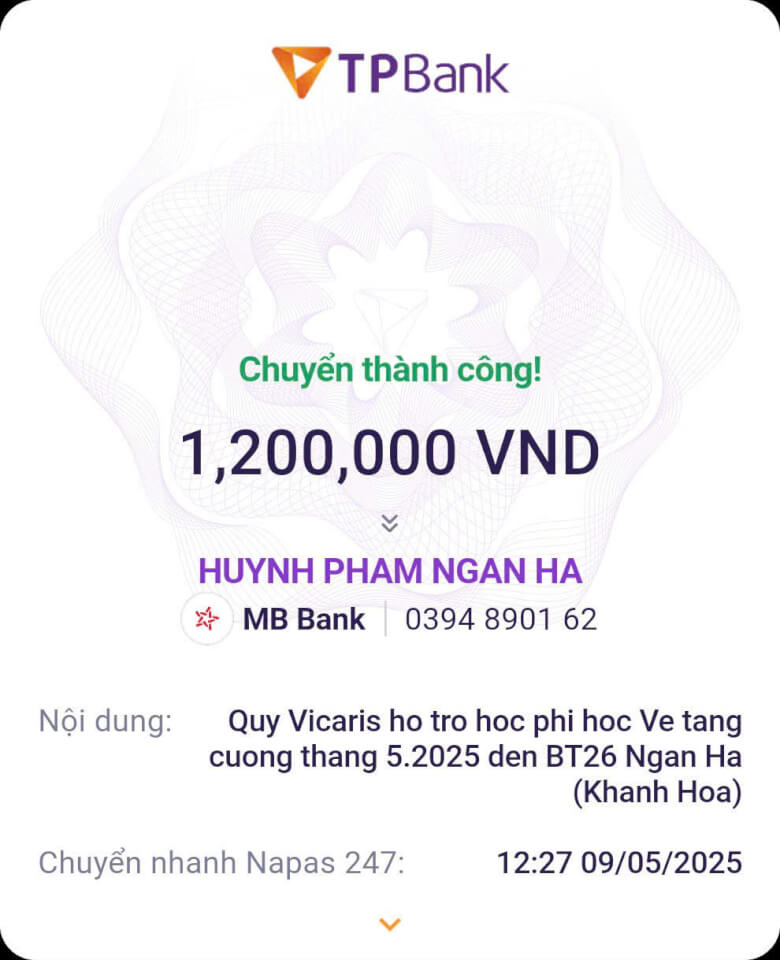
Task: Expand transaction details with the orange chevron
Action: click(x=390, y=924)
